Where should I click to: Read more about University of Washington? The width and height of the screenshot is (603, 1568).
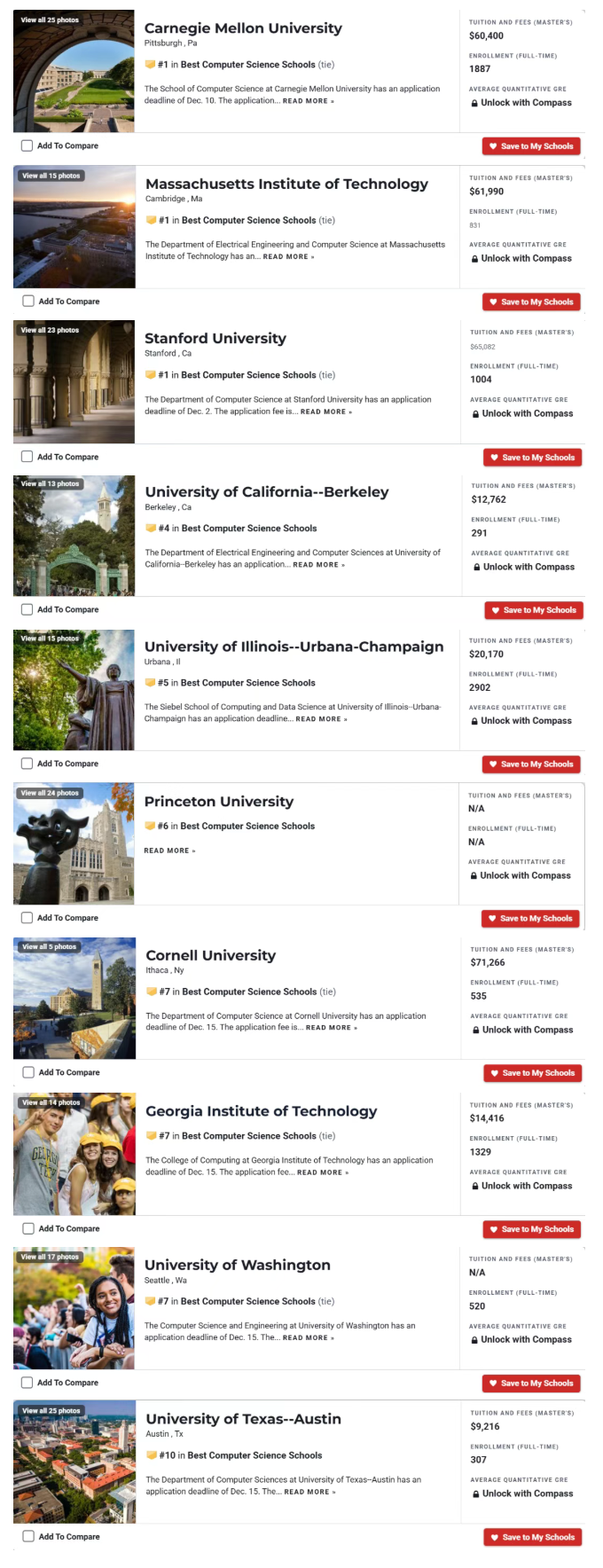tap(308, 1337)
